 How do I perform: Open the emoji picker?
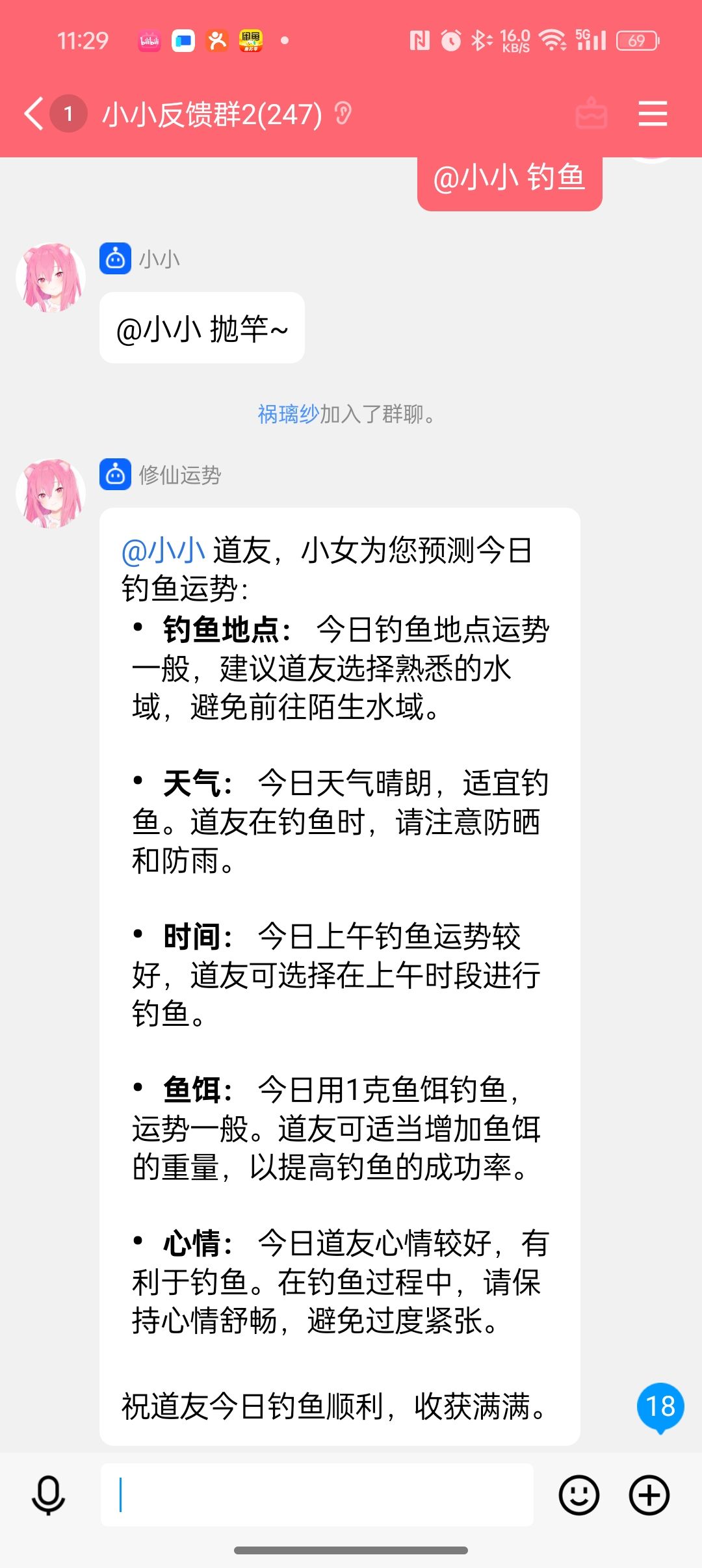(x=578, y=1495)
